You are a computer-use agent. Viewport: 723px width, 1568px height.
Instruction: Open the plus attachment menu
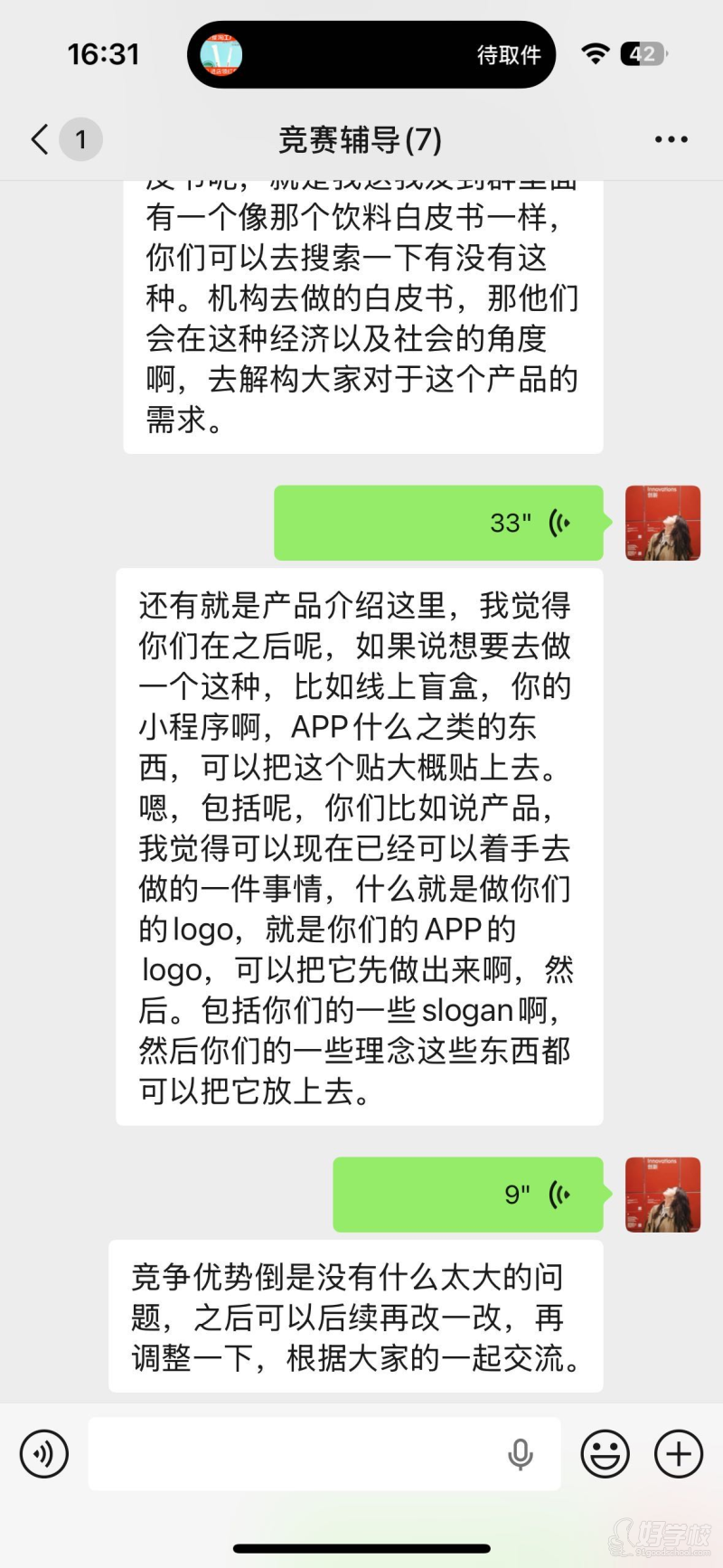point(678,1453)
